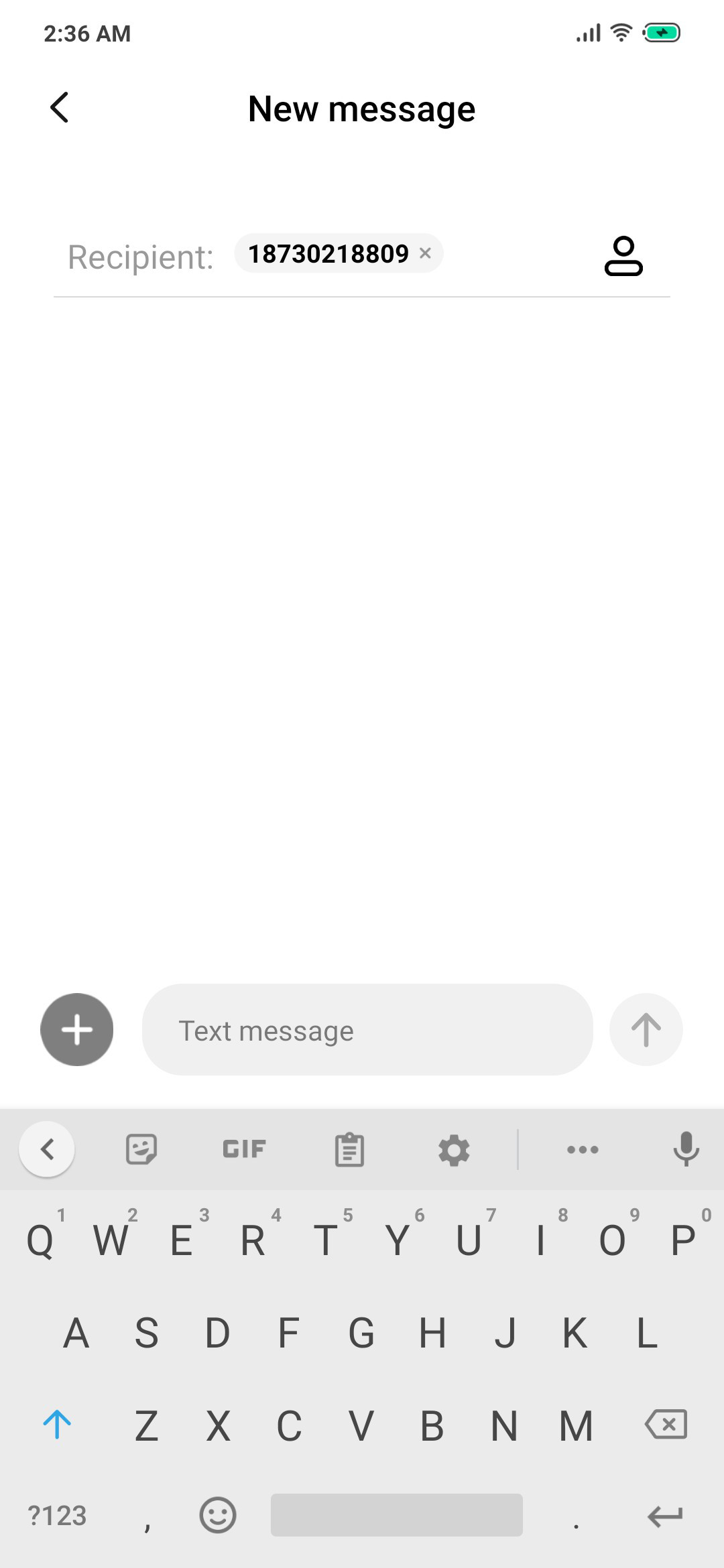
Task: Remove recipient 18730218809 chip
Action: click(425, 253)
